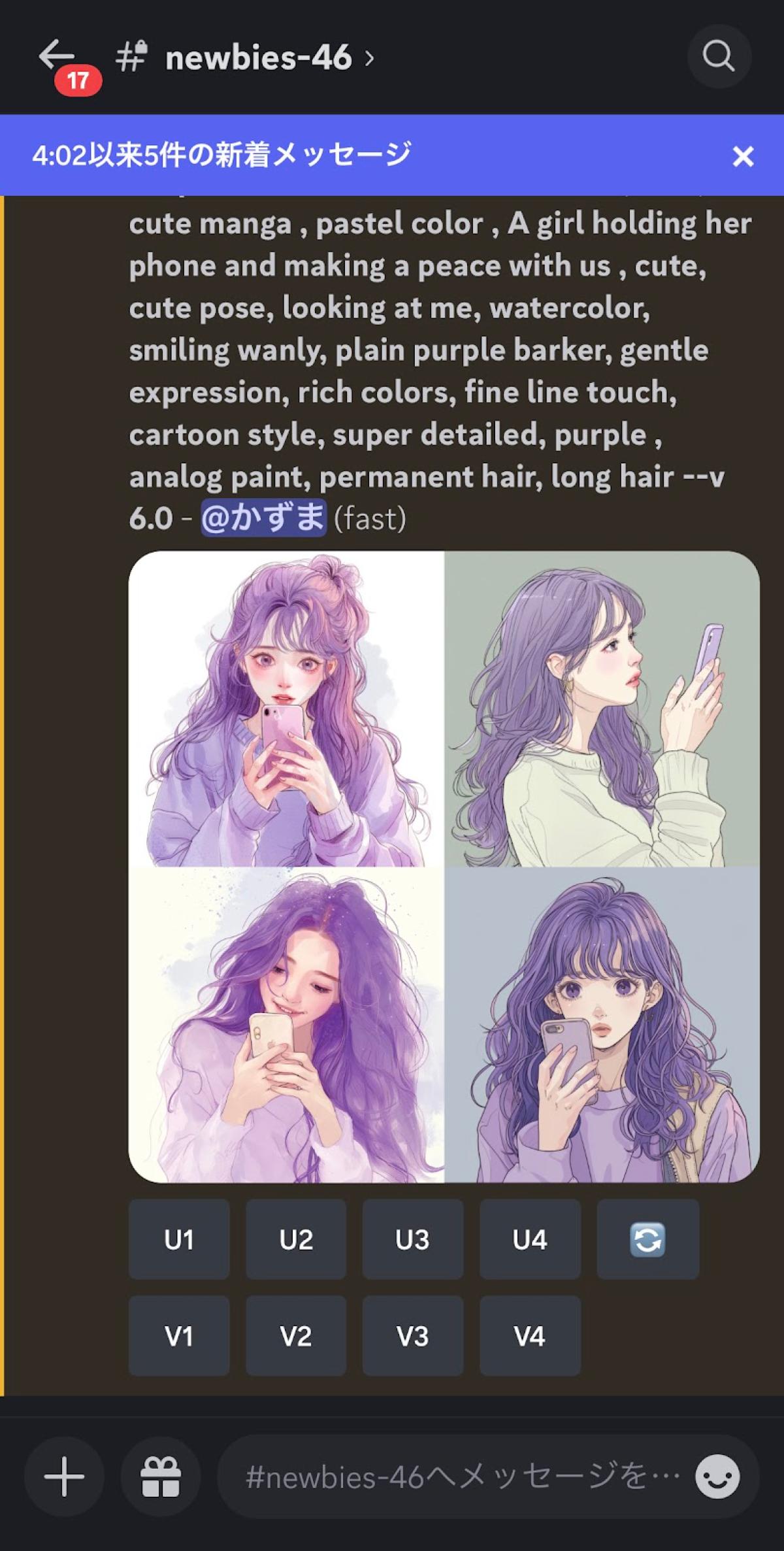
Task: Upscale image one with U1
Action: coord(179,1239)
